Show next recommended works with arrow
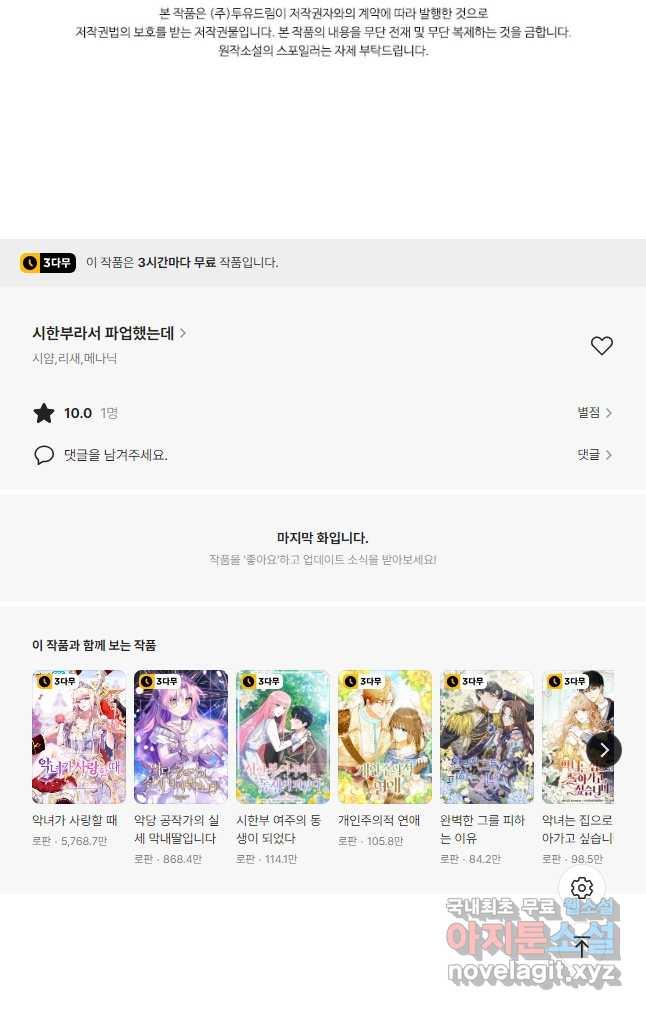This screenshot has width=646, height=1010. [603, 749]
